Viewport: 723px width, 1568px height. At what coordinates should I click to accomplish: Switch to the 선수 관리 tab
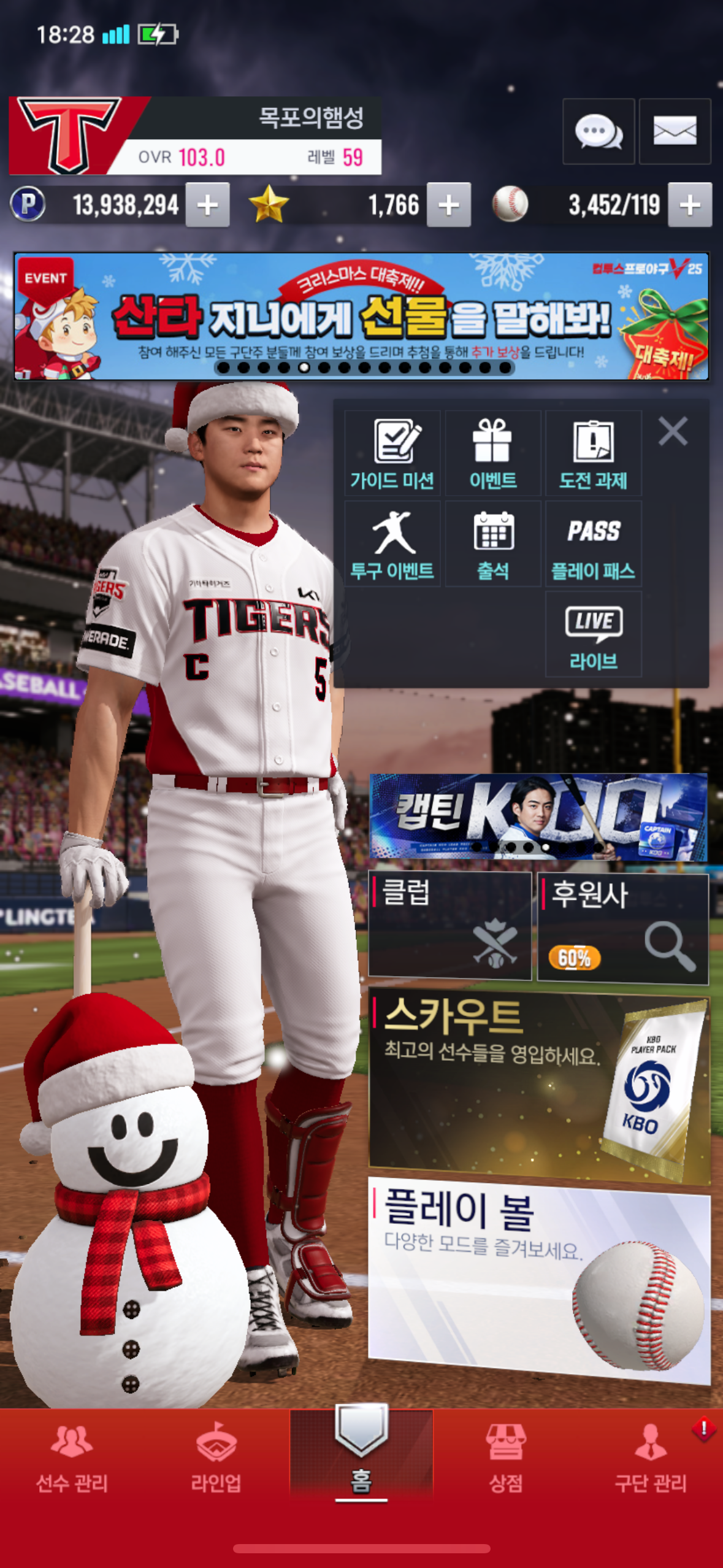click(x=72, y=1459)
